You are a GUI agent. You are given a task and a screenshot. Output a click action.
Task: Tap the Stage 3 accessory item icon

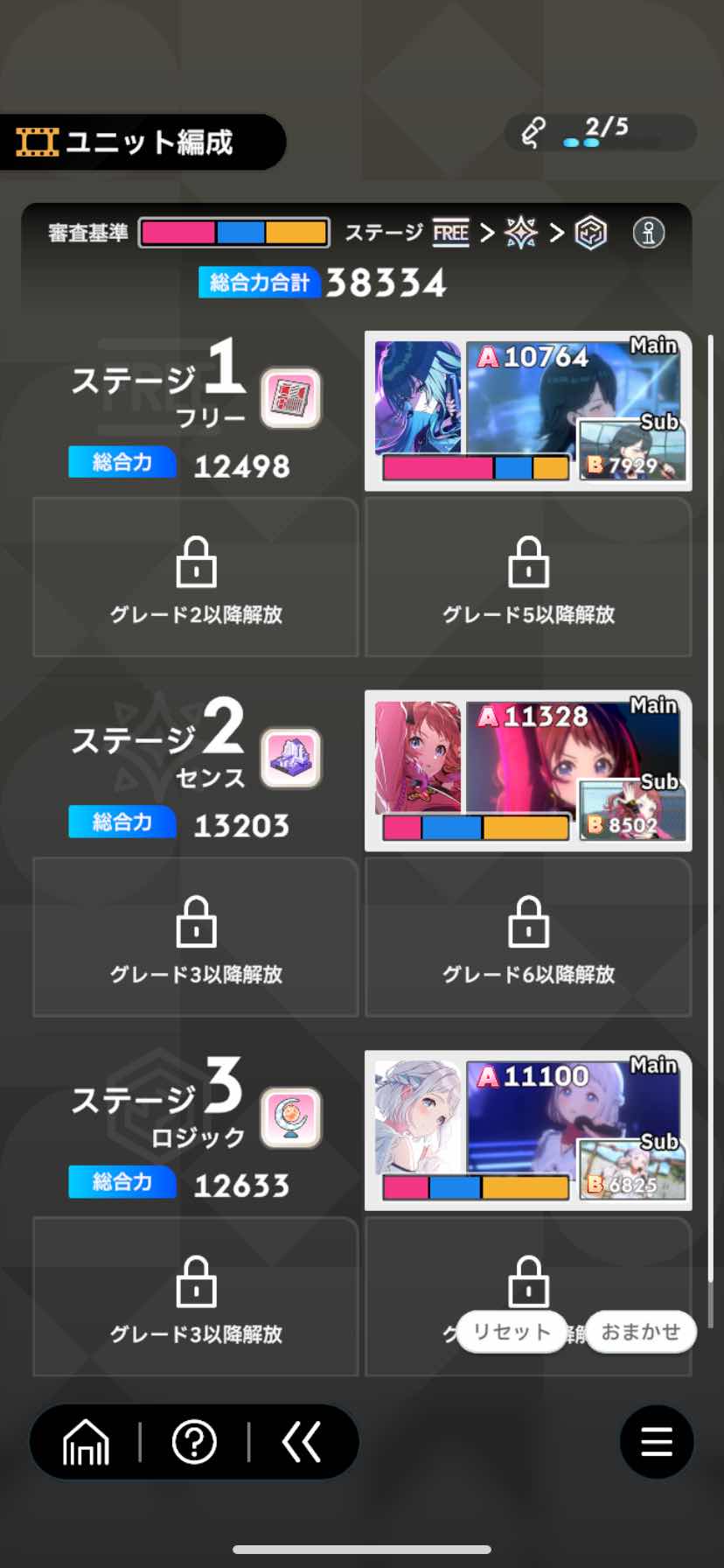(x=291, y=1117)
